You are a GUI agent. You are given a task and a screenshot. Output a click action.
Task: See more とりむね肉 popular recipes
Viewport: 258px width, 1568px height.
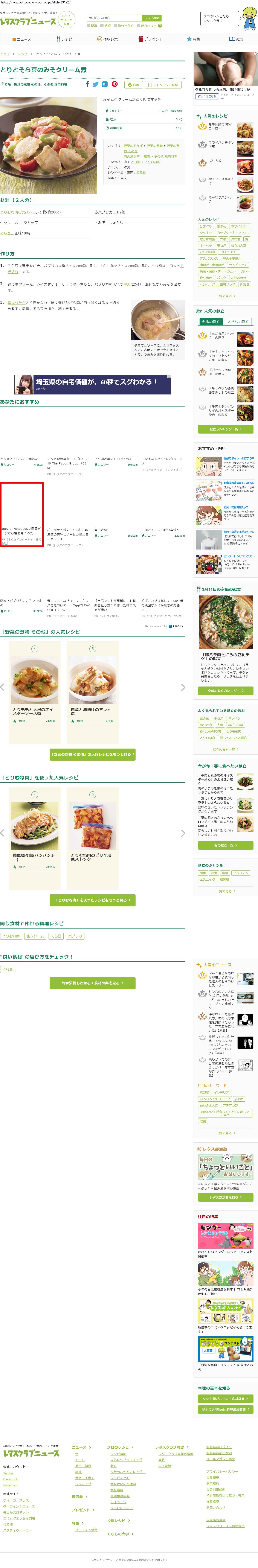[x=93, y=900]
